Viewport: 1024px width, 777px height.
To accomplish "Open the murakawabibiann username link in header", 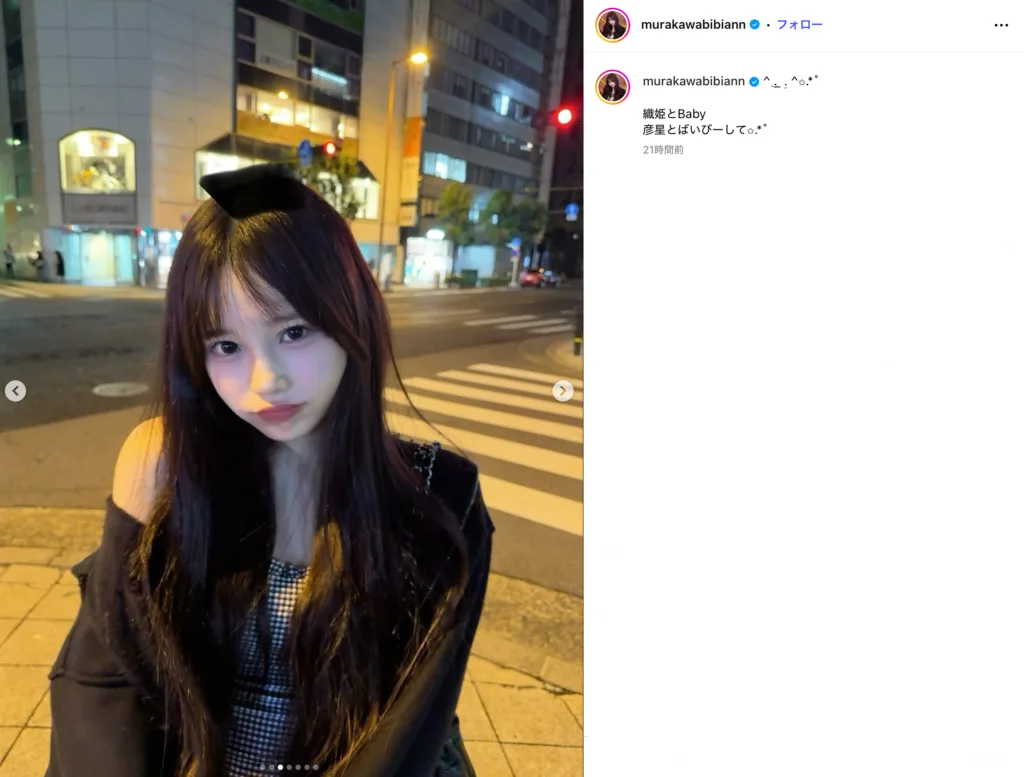I will [x=693, y=25].
